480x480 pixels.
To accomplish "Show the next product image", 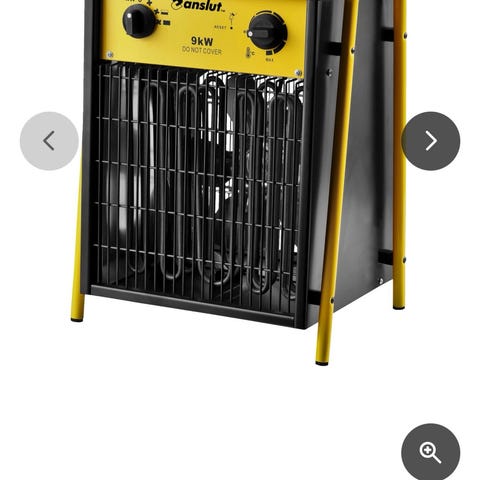I will (431, 141).
